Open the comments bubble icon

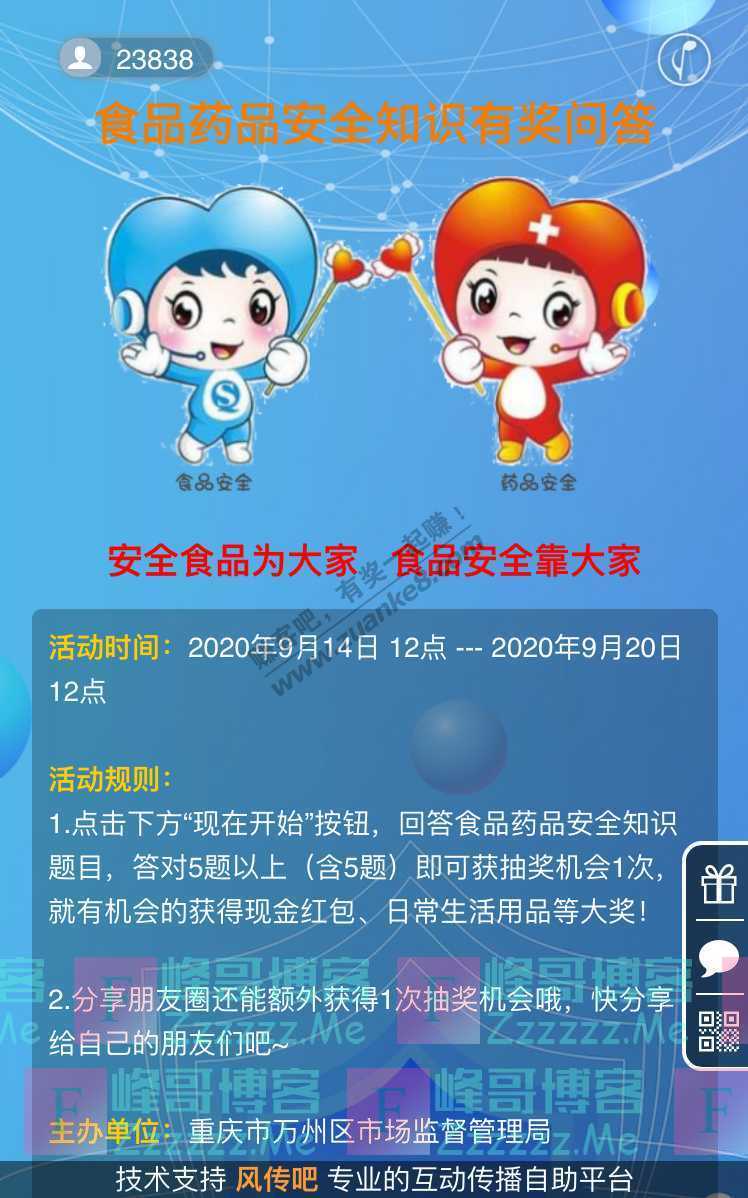pos(719,958)
